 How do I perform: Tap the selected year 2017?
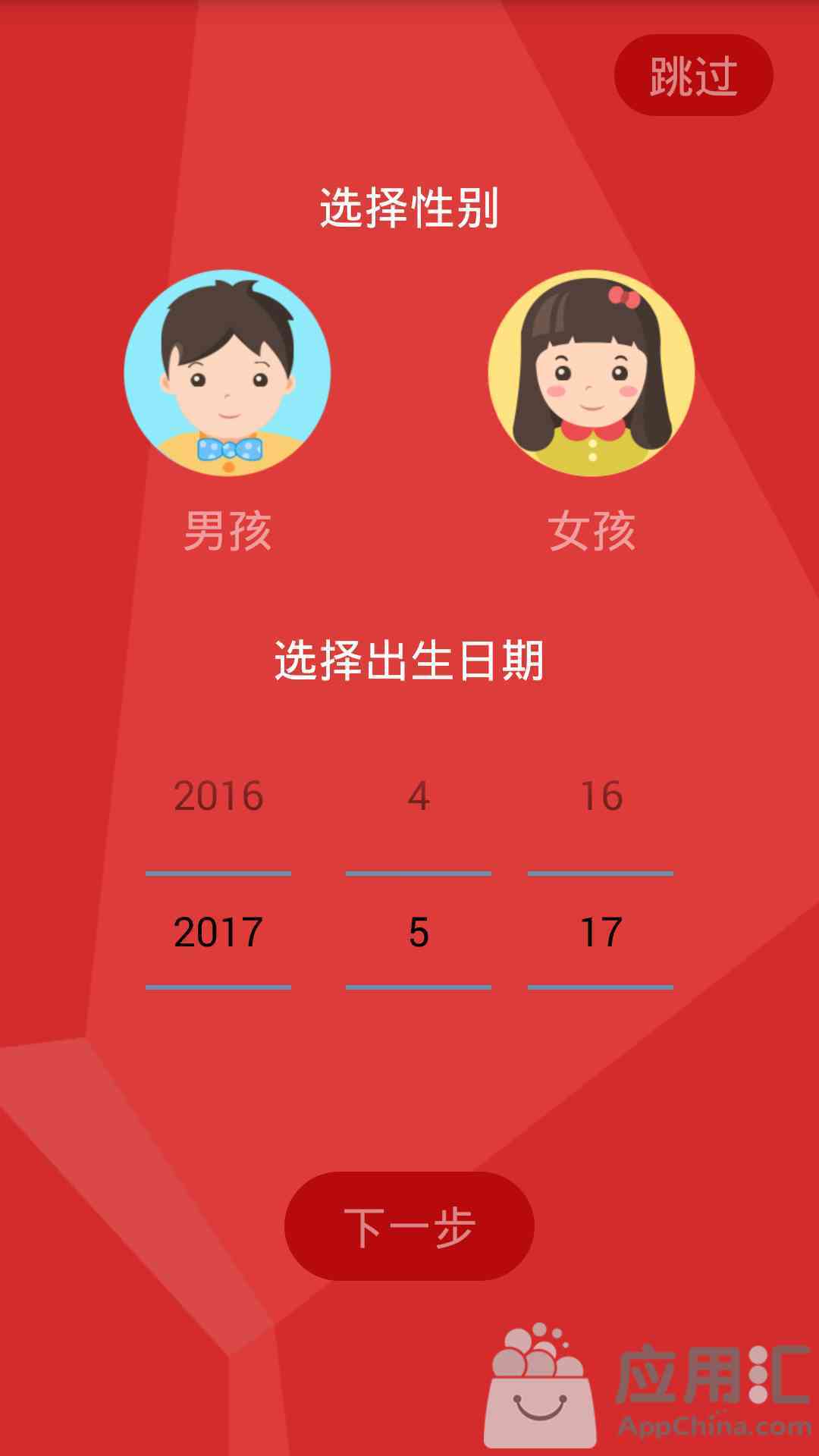click(x=218, y=932)
